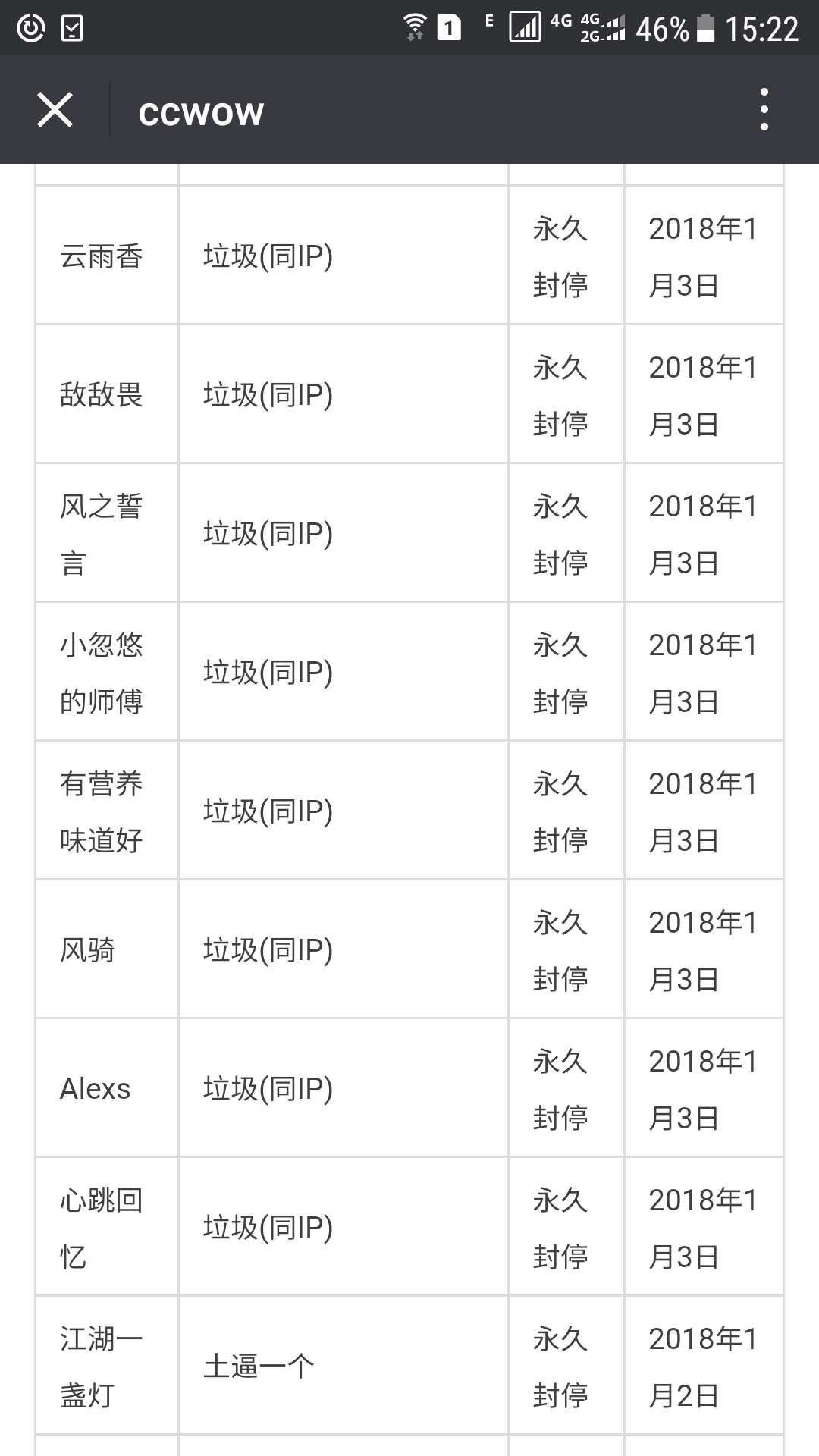Screen dimensions: 819x1456
Task: Tap 垃圾(同IP) next to 敌敌畏
Action: pos(268,395)
